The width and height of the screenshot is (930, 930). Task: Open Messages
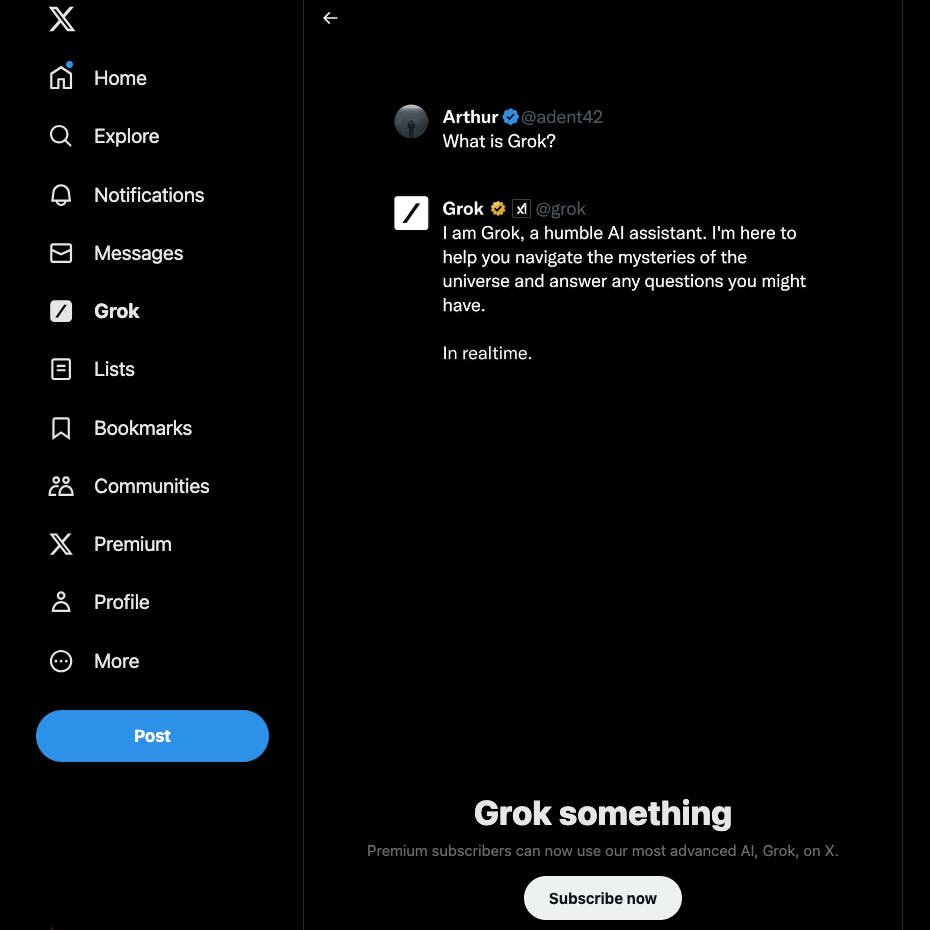(116, 253)
